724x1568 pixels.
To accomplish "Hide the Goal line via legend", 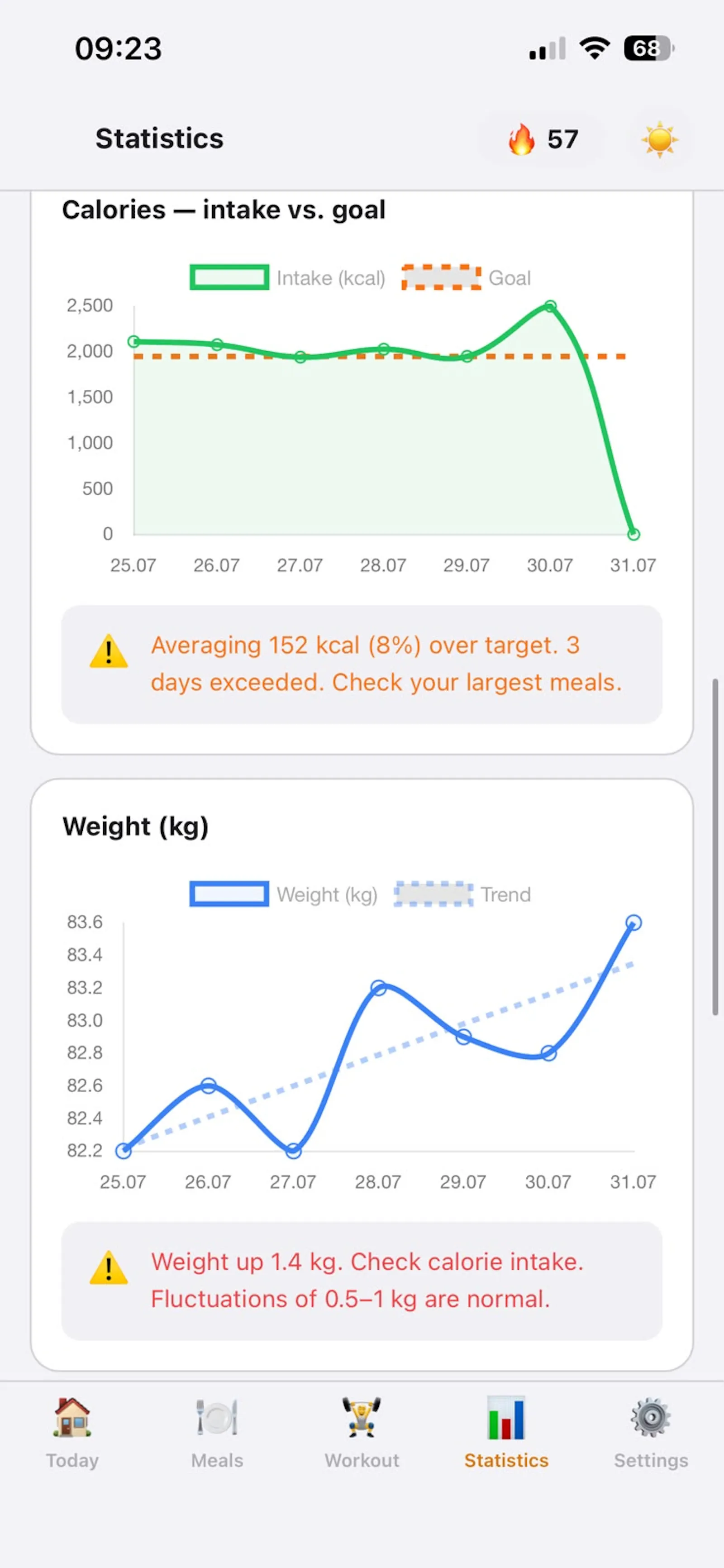I will pyautogui.click(x=466, y=277).
